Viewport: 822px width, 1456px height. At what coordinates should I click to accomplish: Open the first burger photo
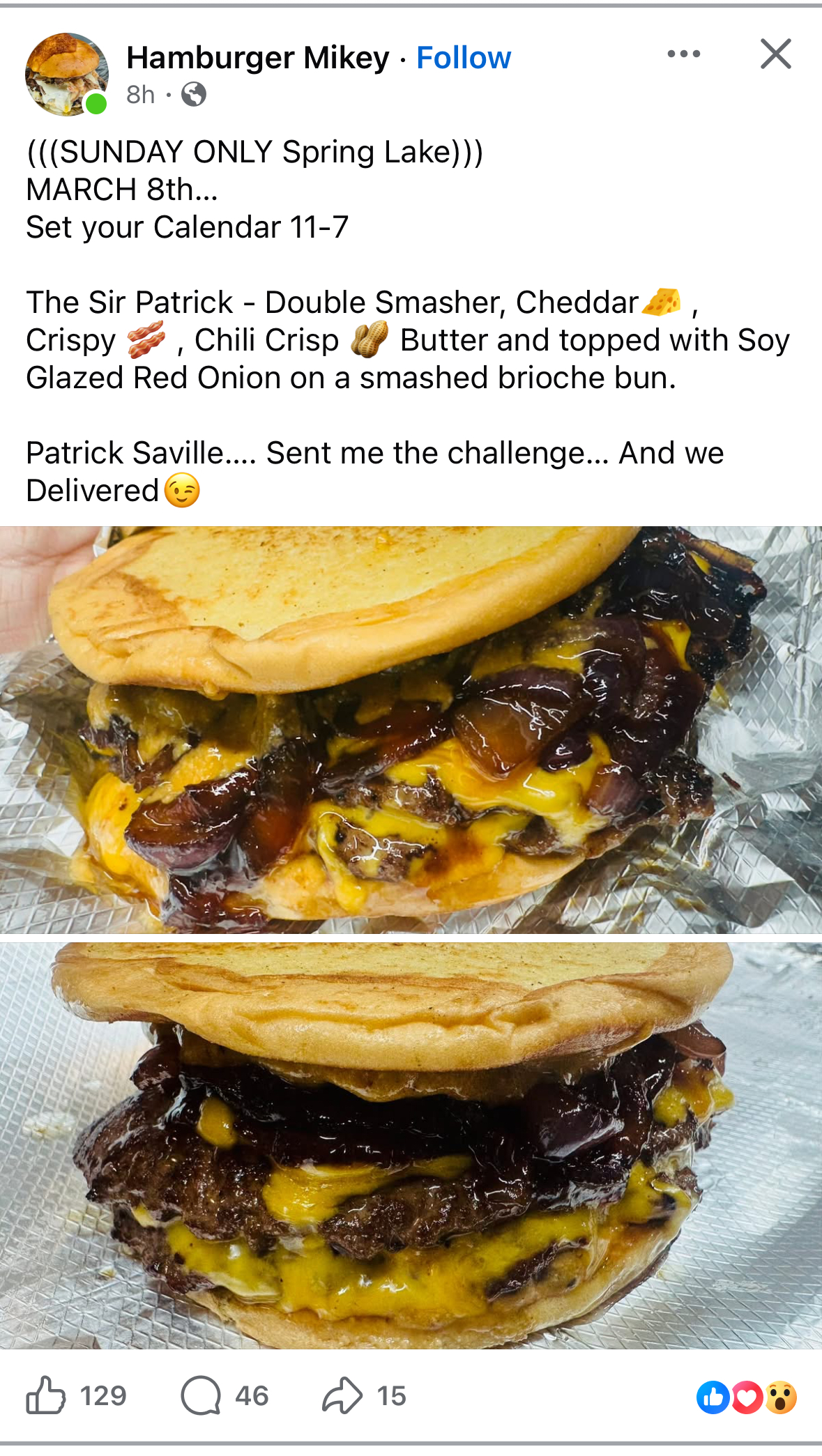[411, 729]
